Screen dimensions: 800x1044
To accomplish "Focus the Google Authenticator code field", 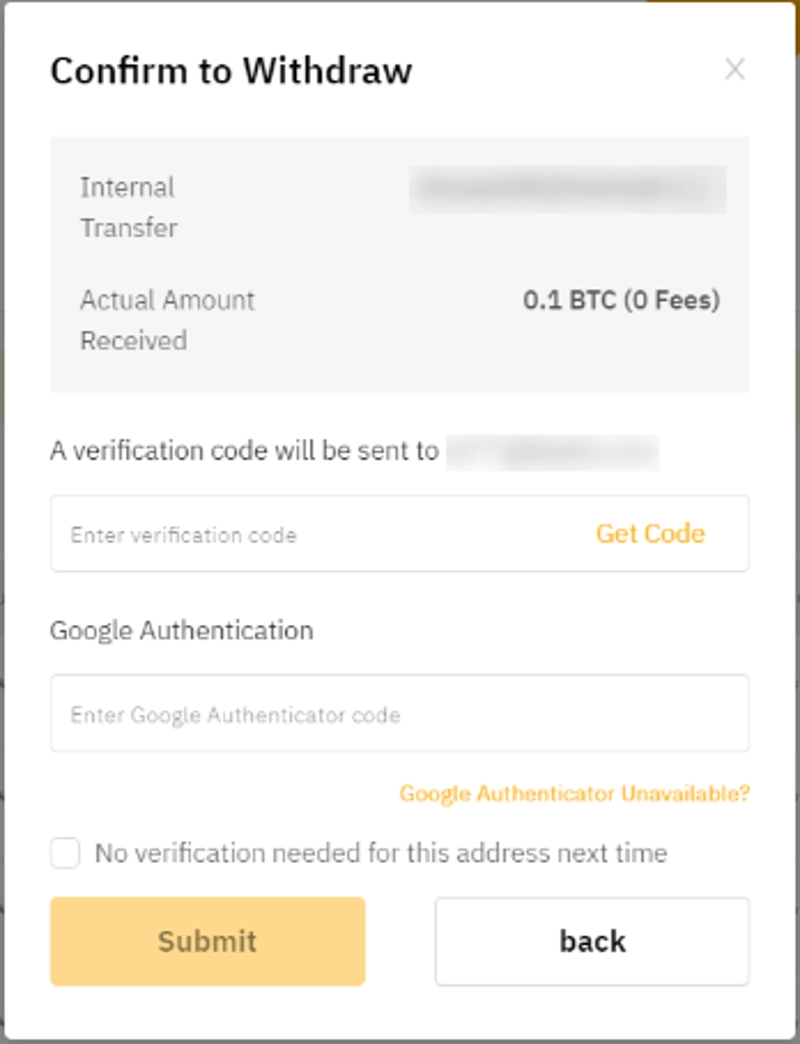I will pyautogui.click(x=400, y=714).
